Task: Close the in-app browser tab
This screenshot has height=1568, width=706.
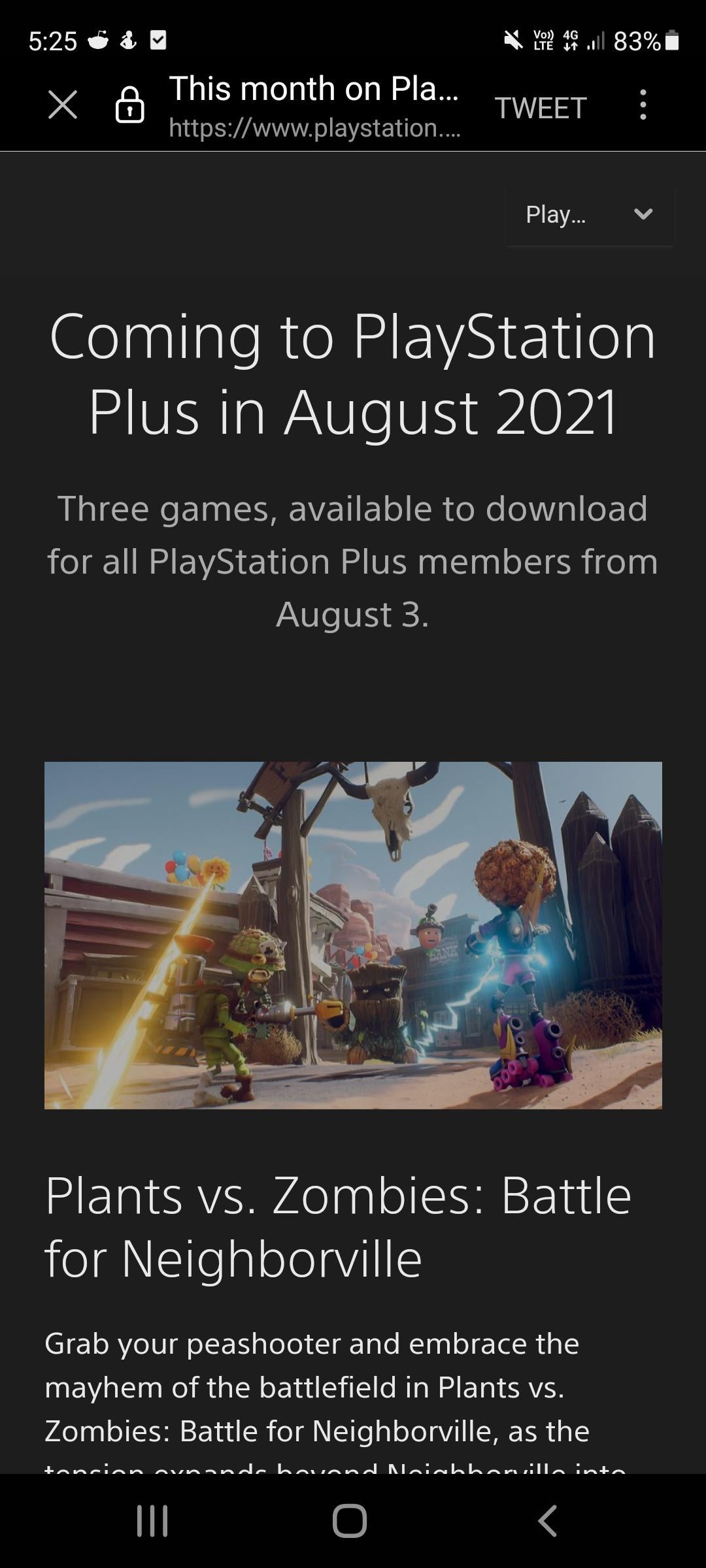Action: pos(63,105)
